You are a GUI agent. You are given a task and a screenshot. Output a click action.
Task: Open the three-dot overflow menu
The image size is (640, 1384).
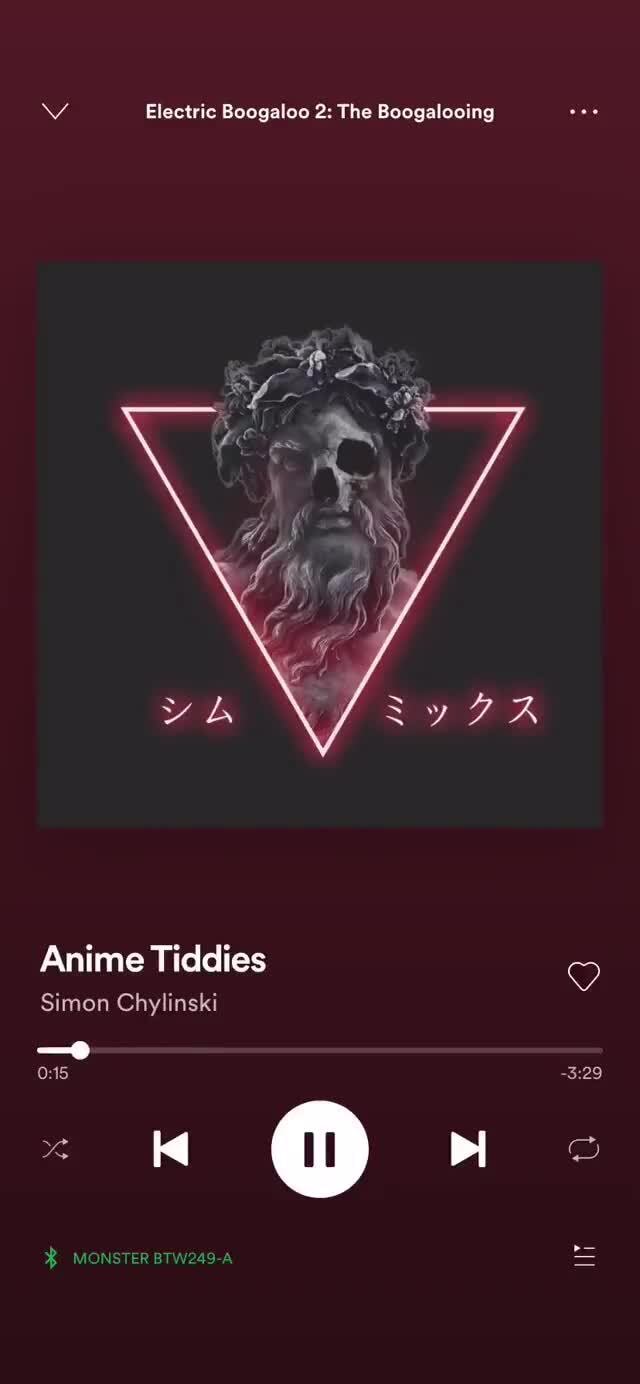(x=583, y=112)
